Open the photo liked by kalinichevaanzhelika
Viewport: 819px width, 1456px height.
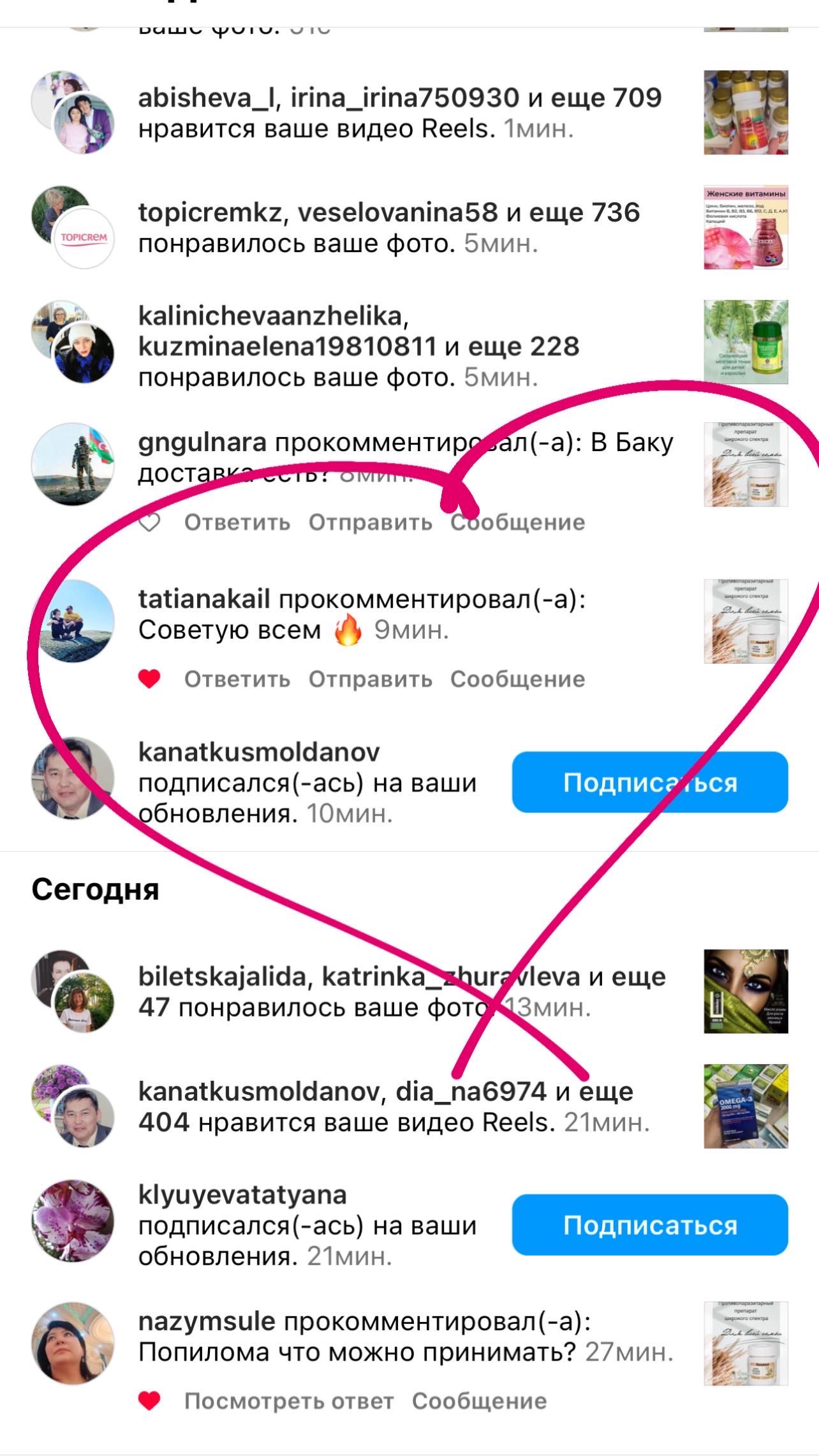746,342
